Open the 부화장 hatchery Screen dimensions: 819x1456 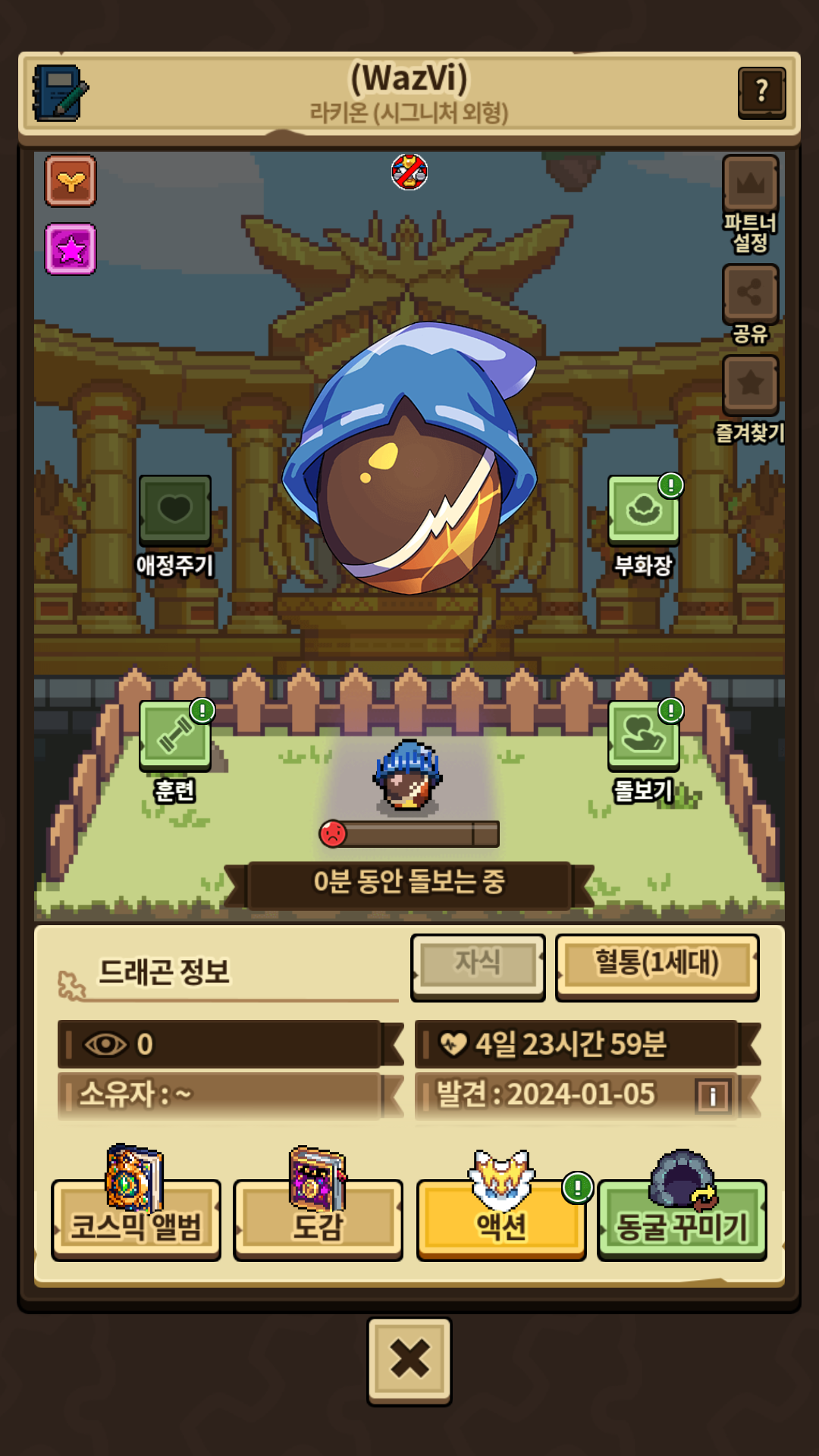point(643,510)
